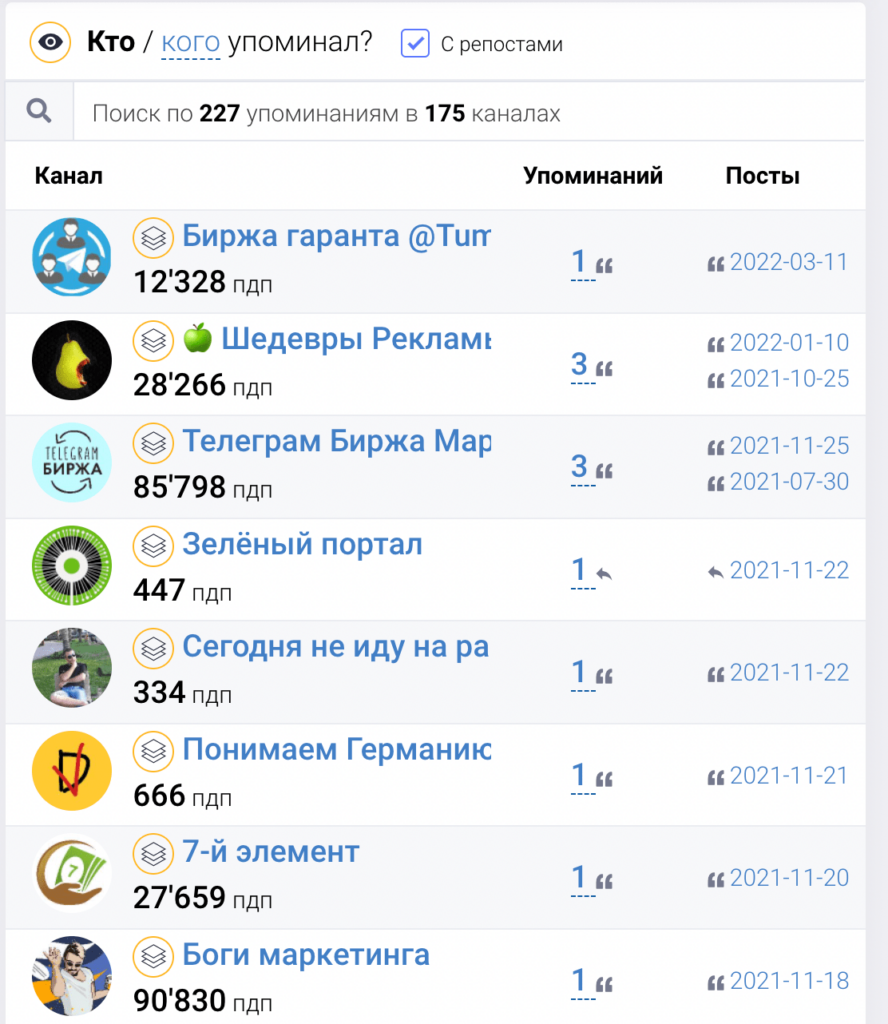Open channel 'Телеграм Биржа'

click(336, 441)
